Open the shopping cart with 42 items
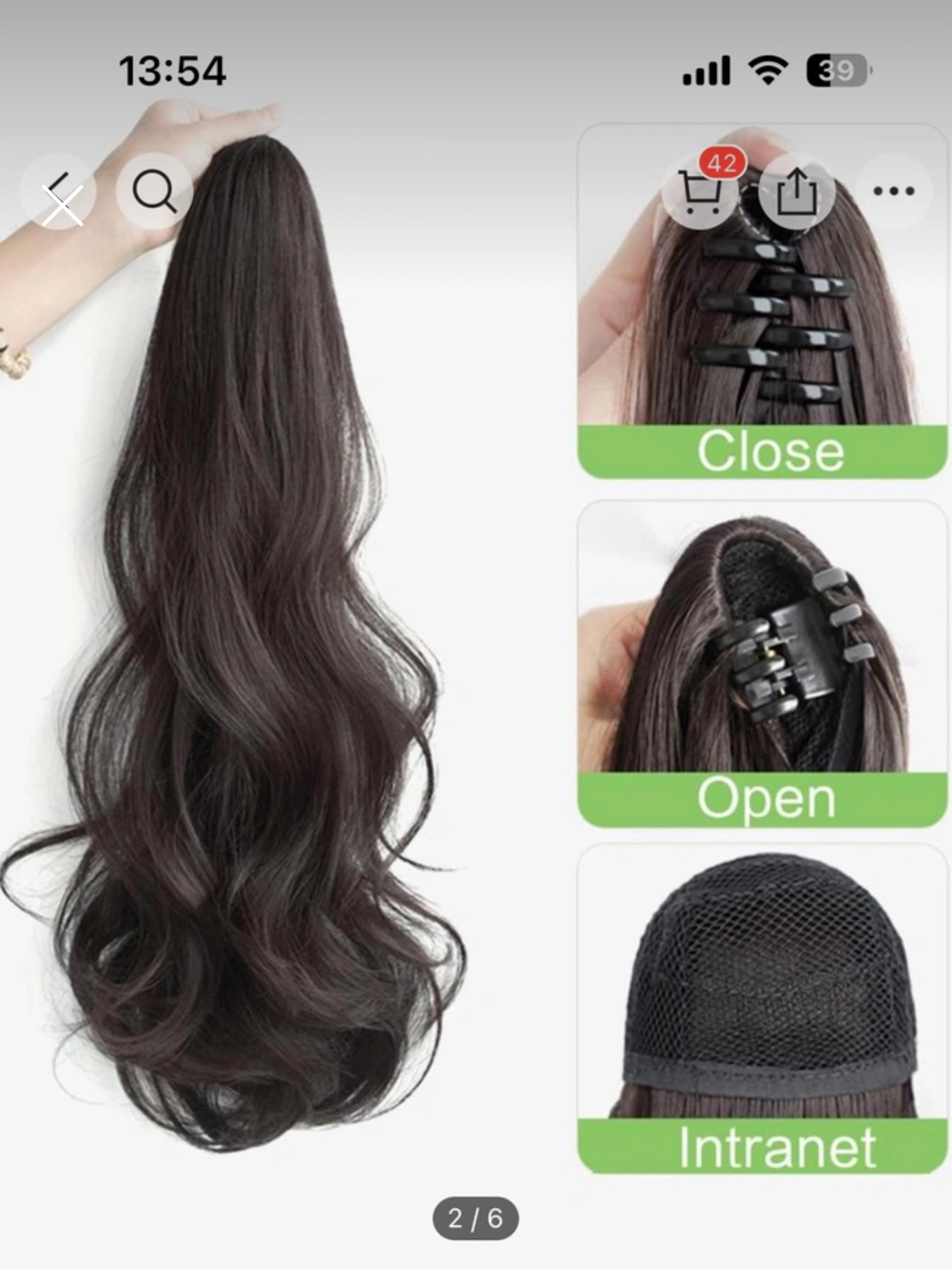The image size is (952, 1286). click(699, 192)
